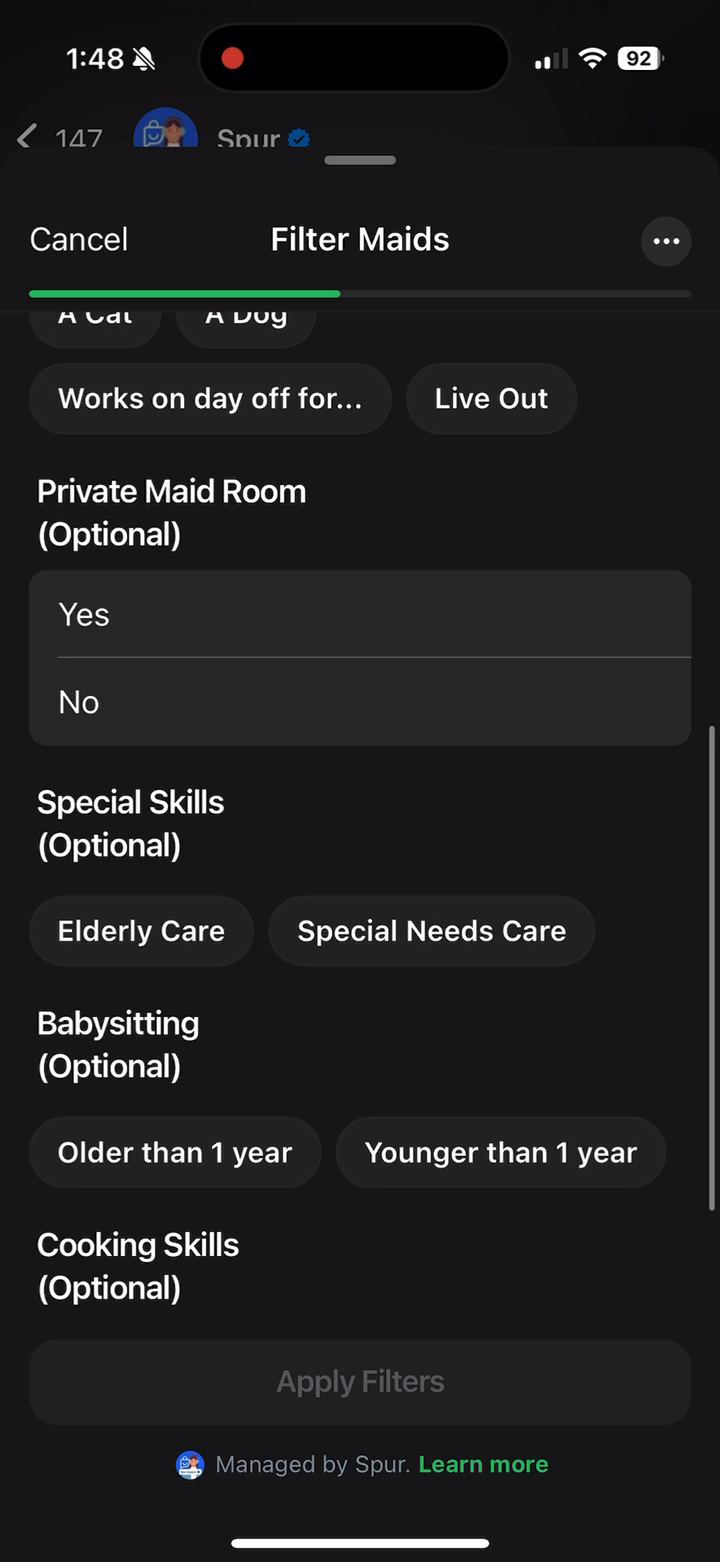This screenshot has width=720, height=1562.
Task: Choose babysitting Older than 1 year
Action: point(175,1153)
